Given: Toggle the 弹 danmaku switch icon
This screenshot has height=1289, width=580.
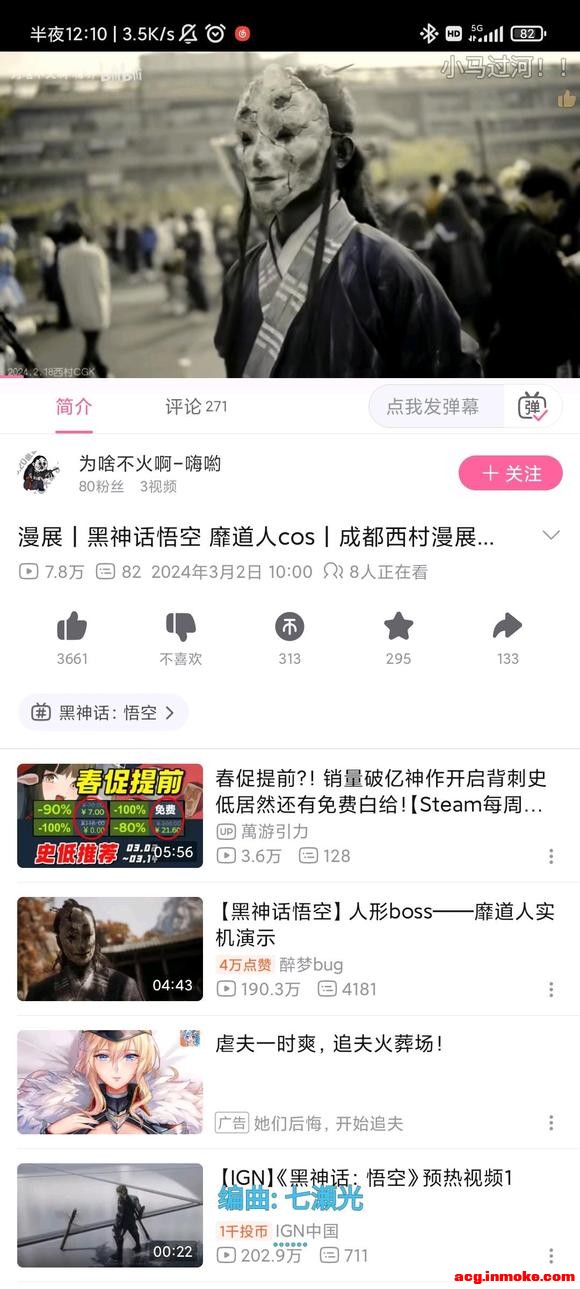Looking at the screenshot, I should (x=532, y=407).
